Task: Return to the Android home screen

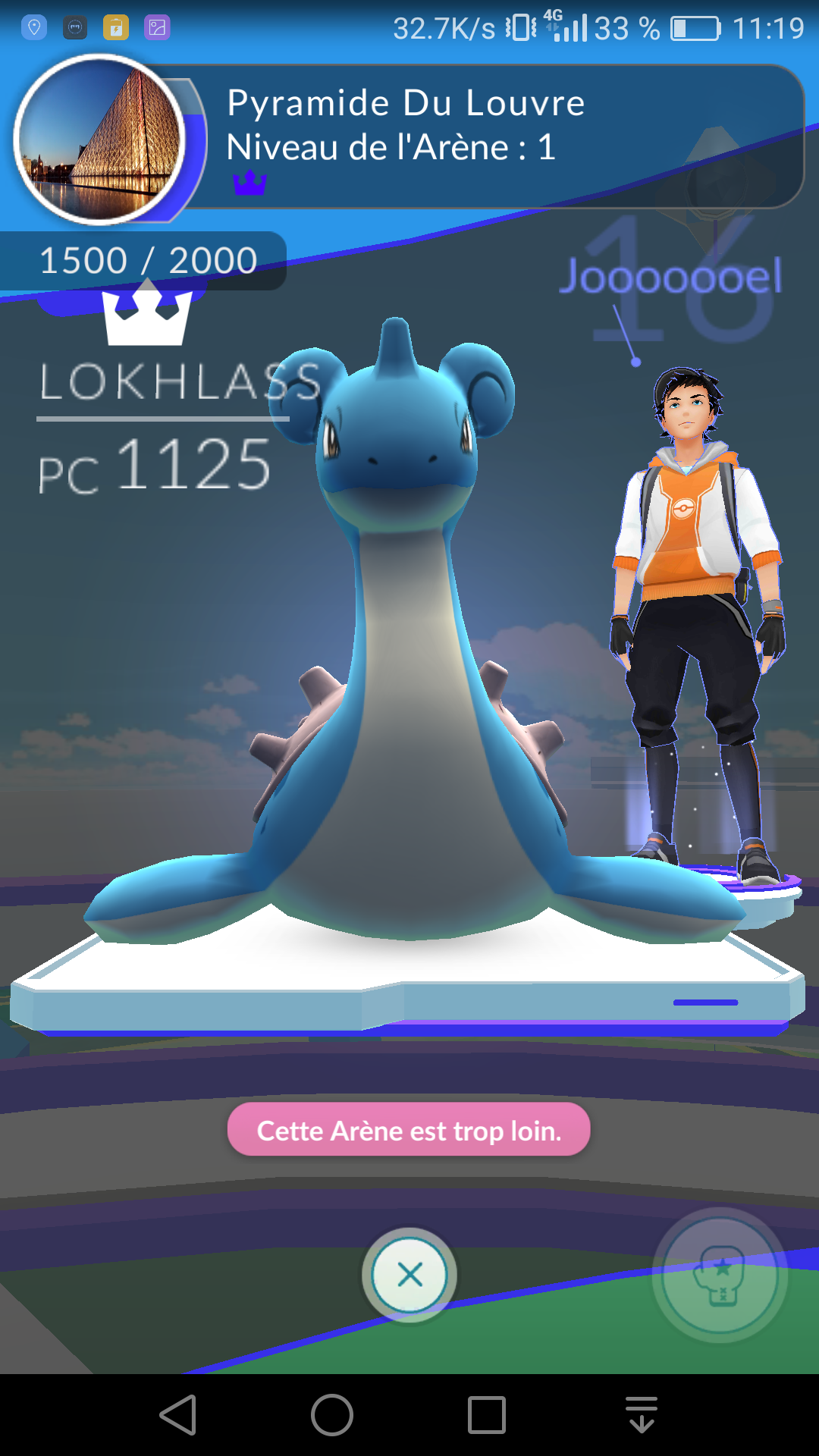Action: pos(332,1415)
